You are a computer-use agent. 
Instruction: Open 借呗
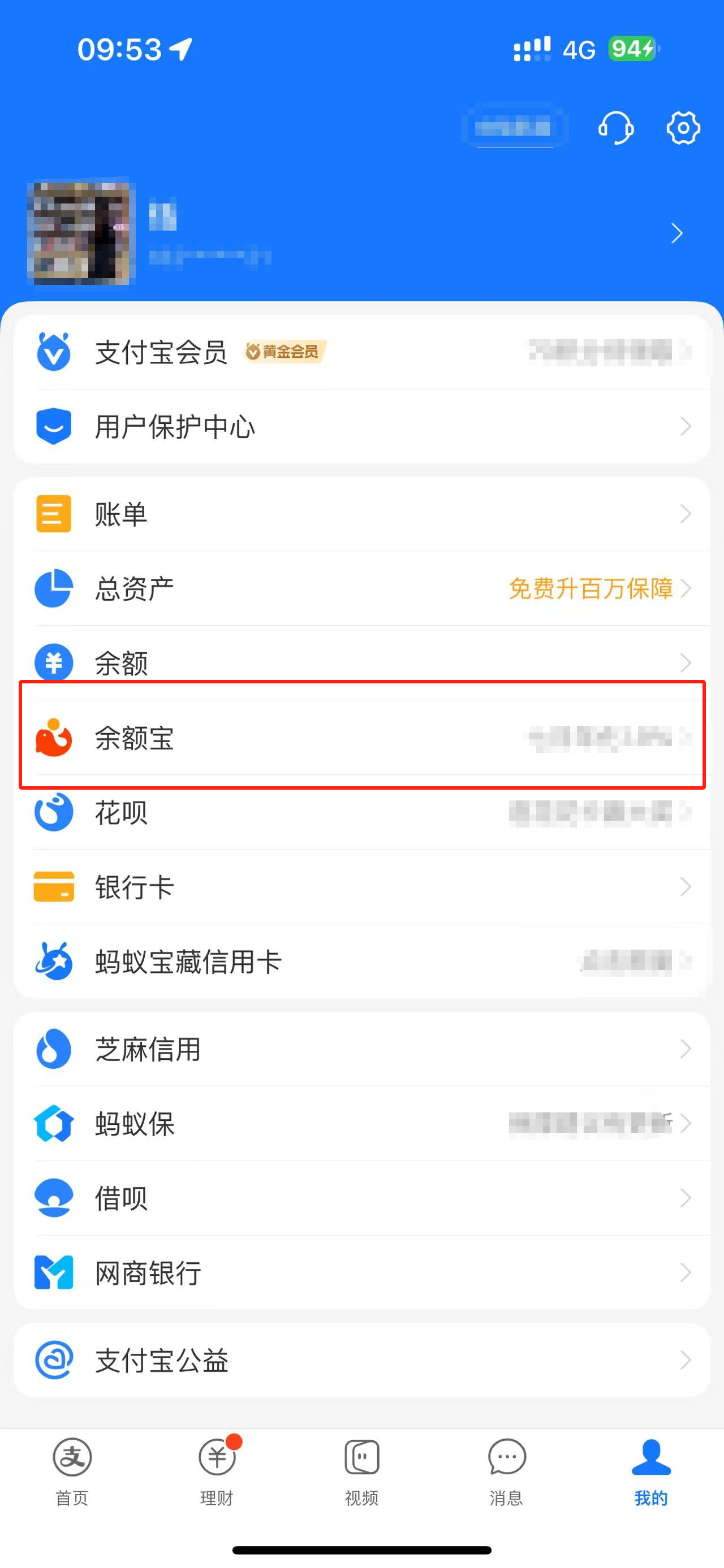361,1198
